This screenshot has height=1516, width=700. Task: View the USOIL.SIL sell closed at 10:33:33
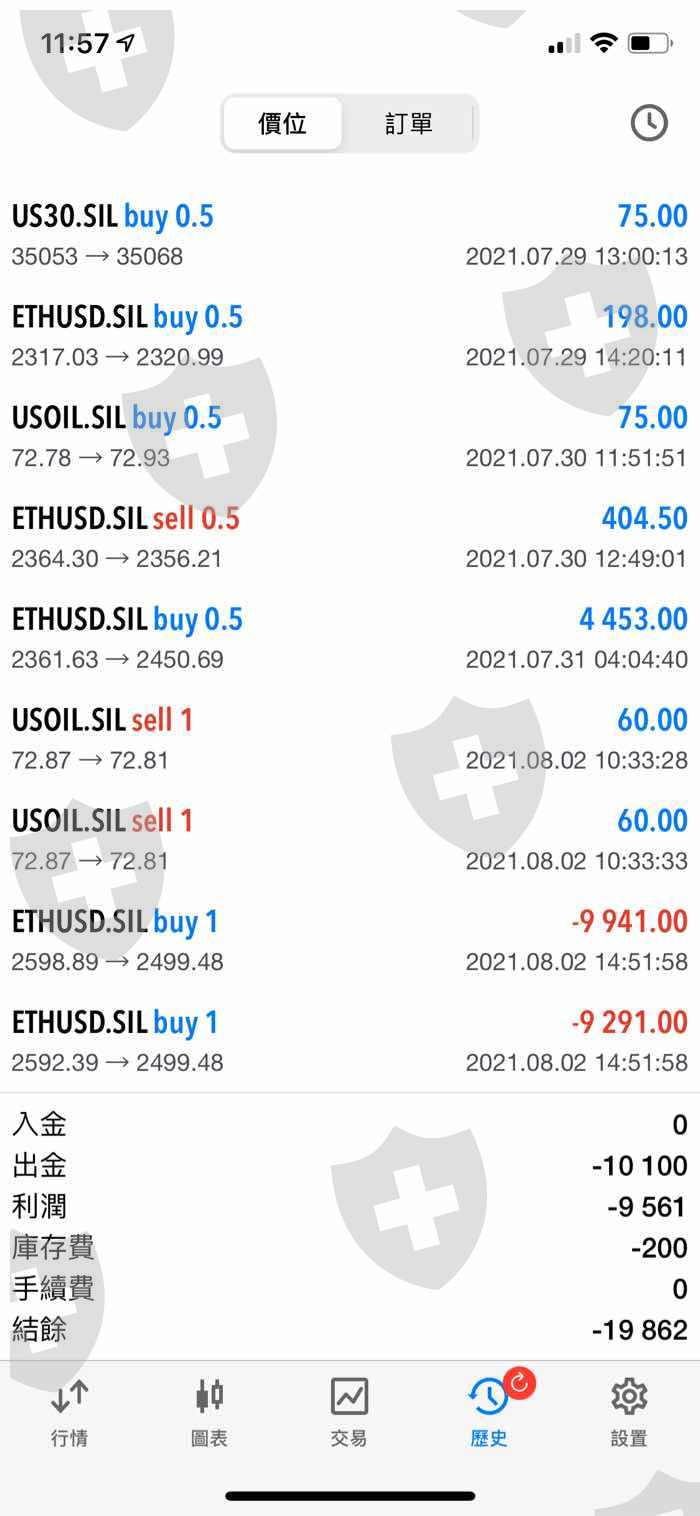coord(350,841)
